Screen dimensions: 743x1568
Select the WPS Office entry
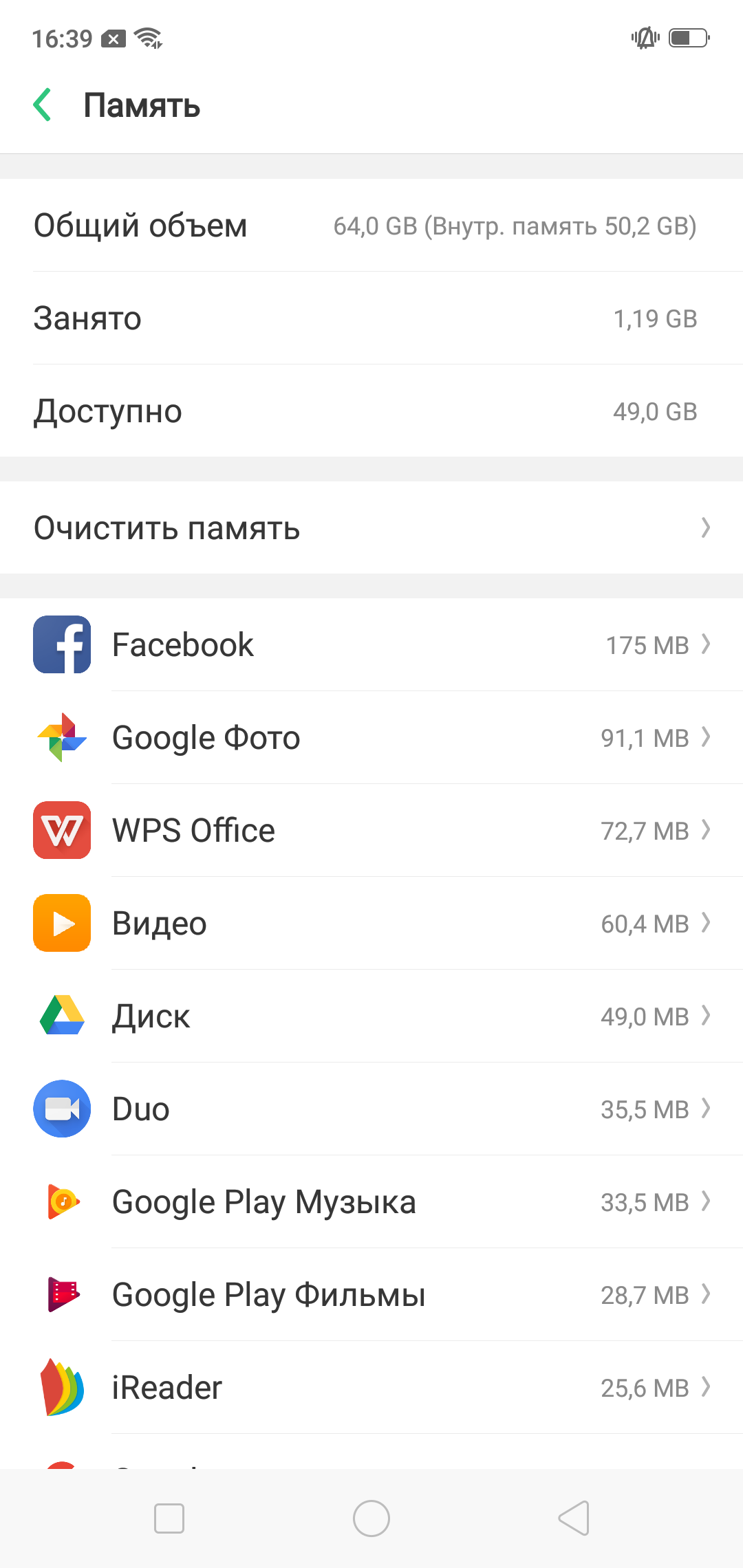tap(371, 831)
